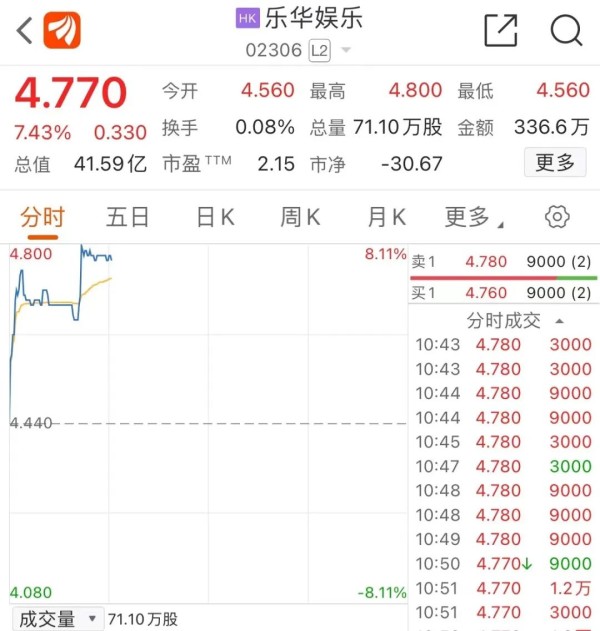The width and height of the screenshot is (600, 631).
Task: Open chart settings gear
Action: pyautogui.click(x=557, y=217)
